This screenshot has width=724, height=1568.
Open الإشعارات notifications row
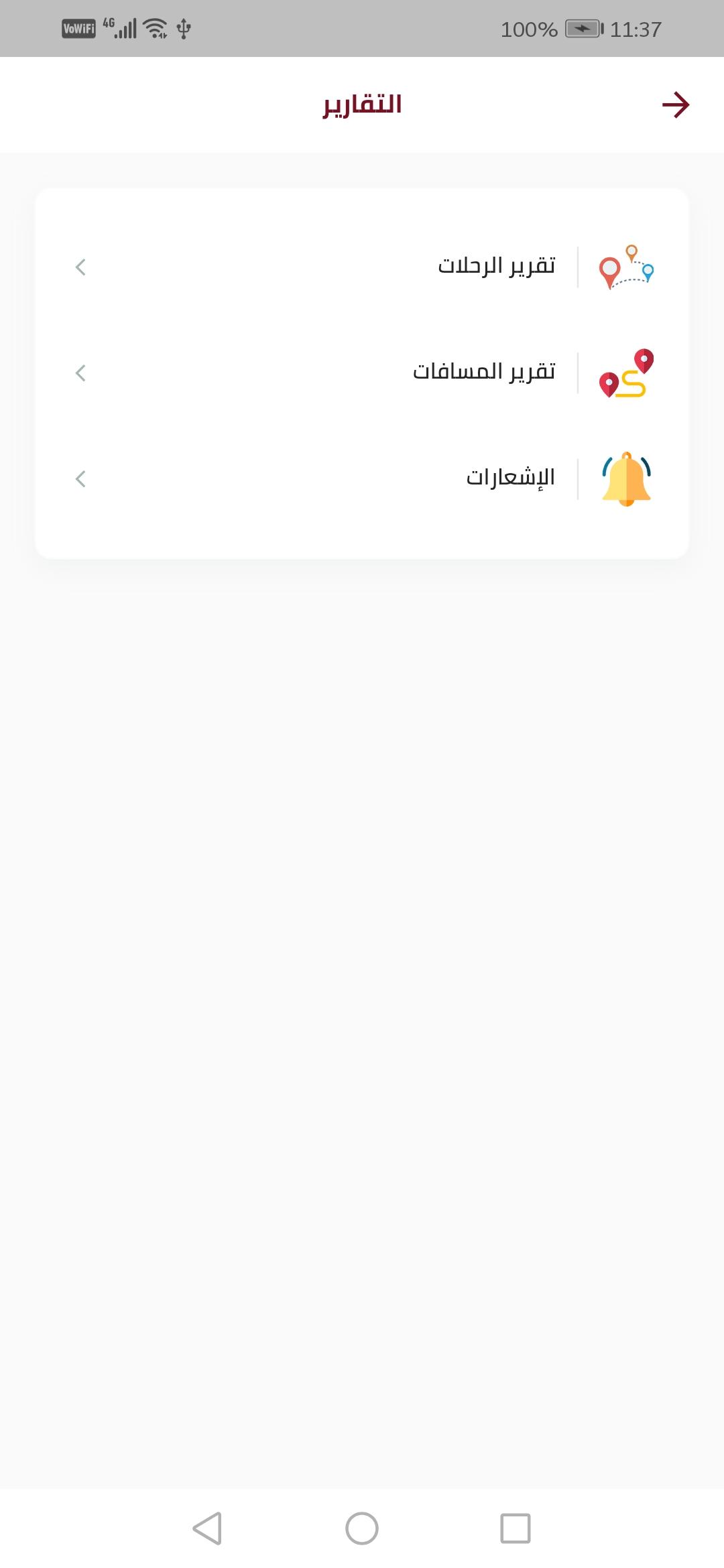pyautogui.click(x=362, y=479)
